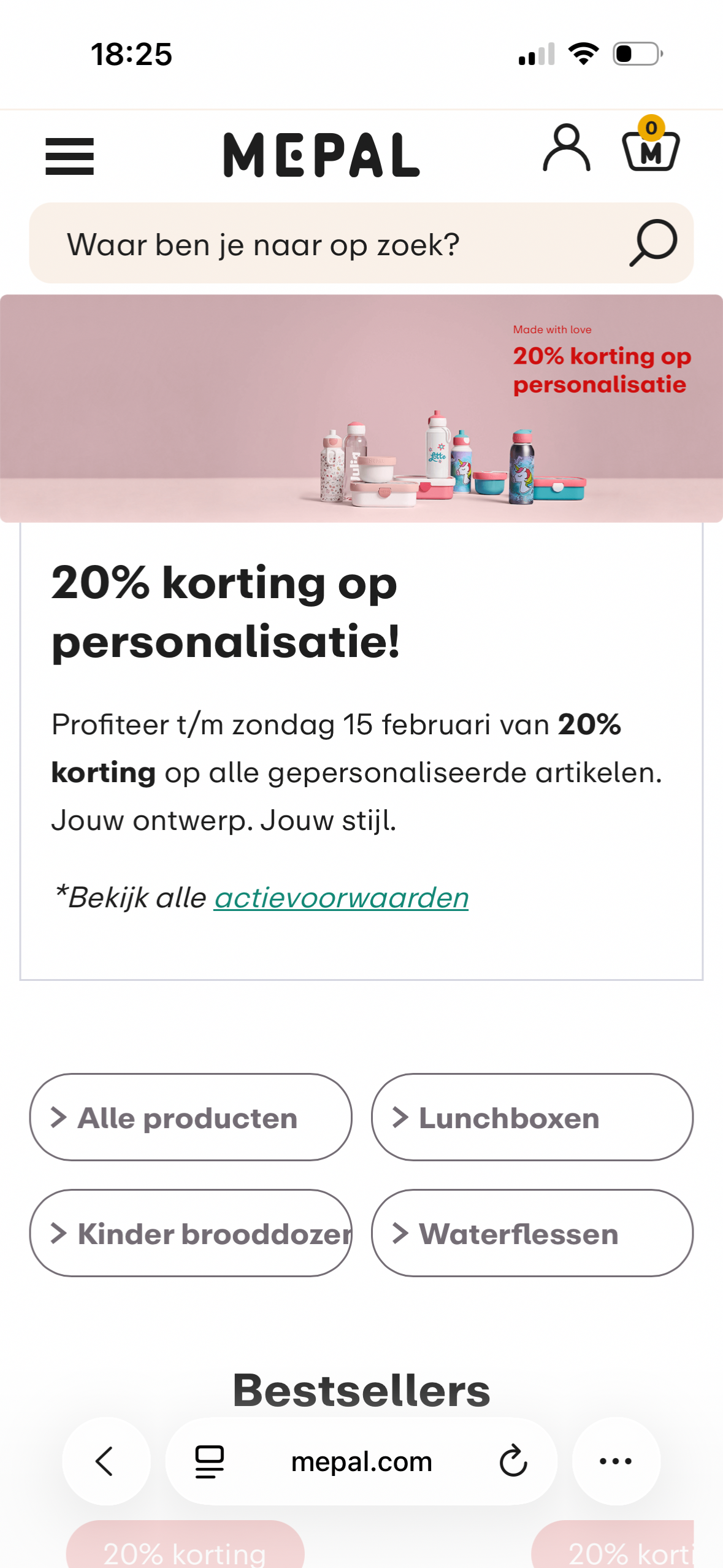Select Kinder brooddozen category

coord(191,1233)
